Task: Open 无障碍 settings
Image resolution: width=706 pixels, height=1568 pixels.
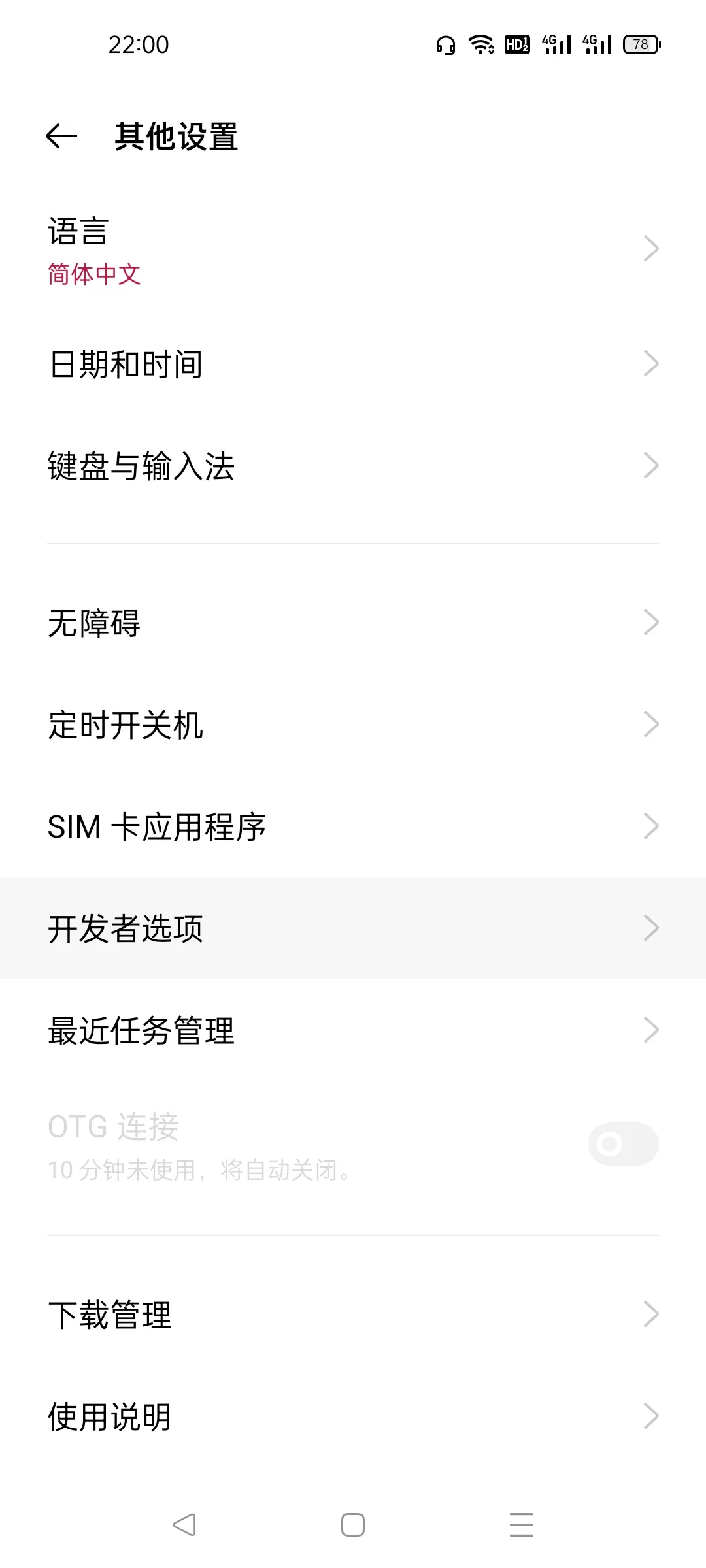Action: pos(353,623)
